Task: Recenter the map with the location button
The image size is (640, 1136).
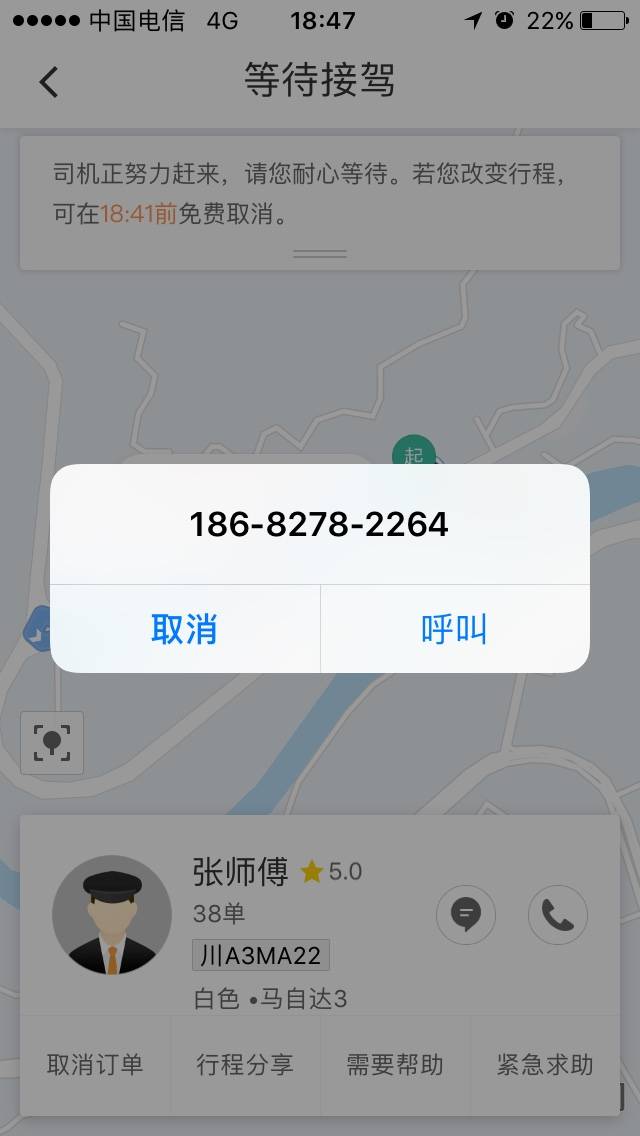Action: pos(52,743)
